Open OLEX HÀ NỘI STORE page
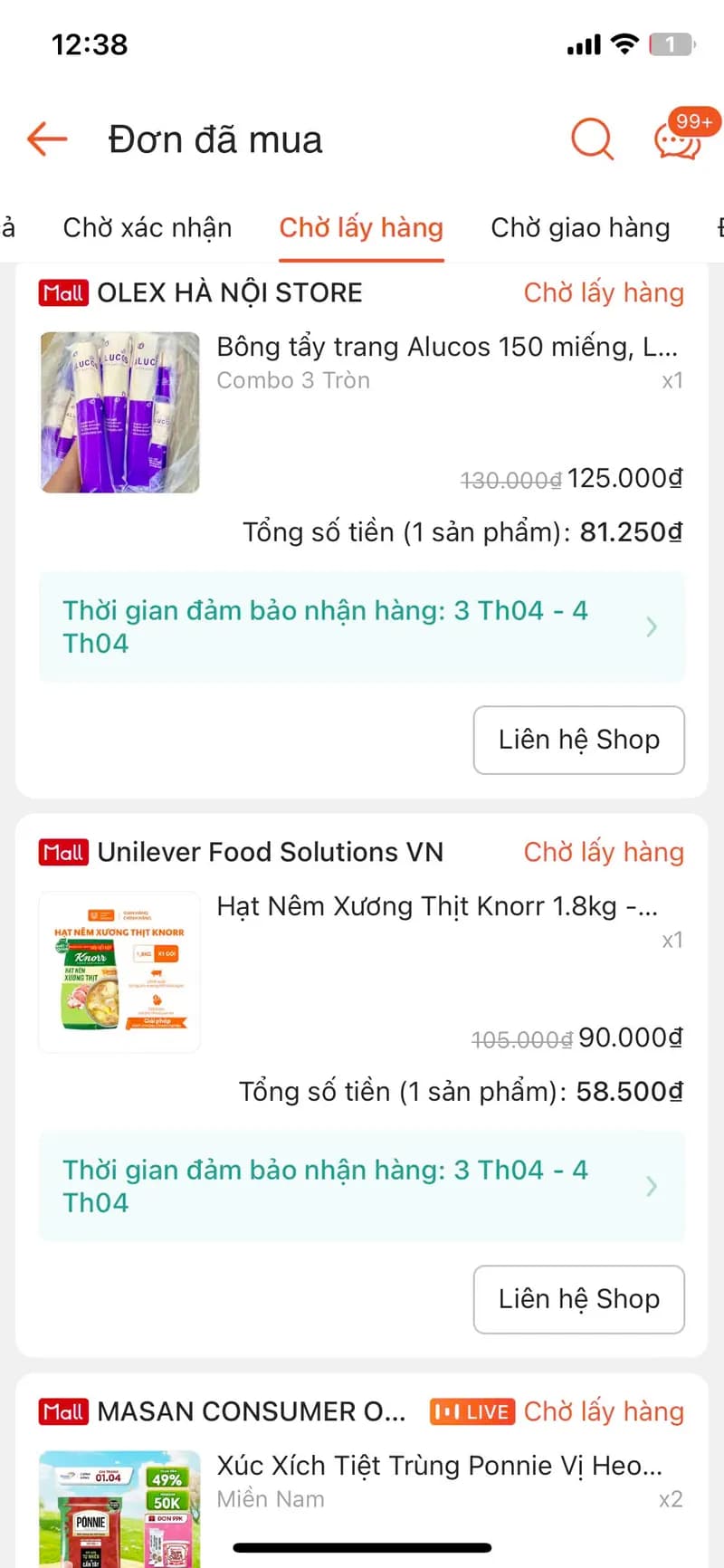This screenshot has width=724, height=1568. (231, 292)
